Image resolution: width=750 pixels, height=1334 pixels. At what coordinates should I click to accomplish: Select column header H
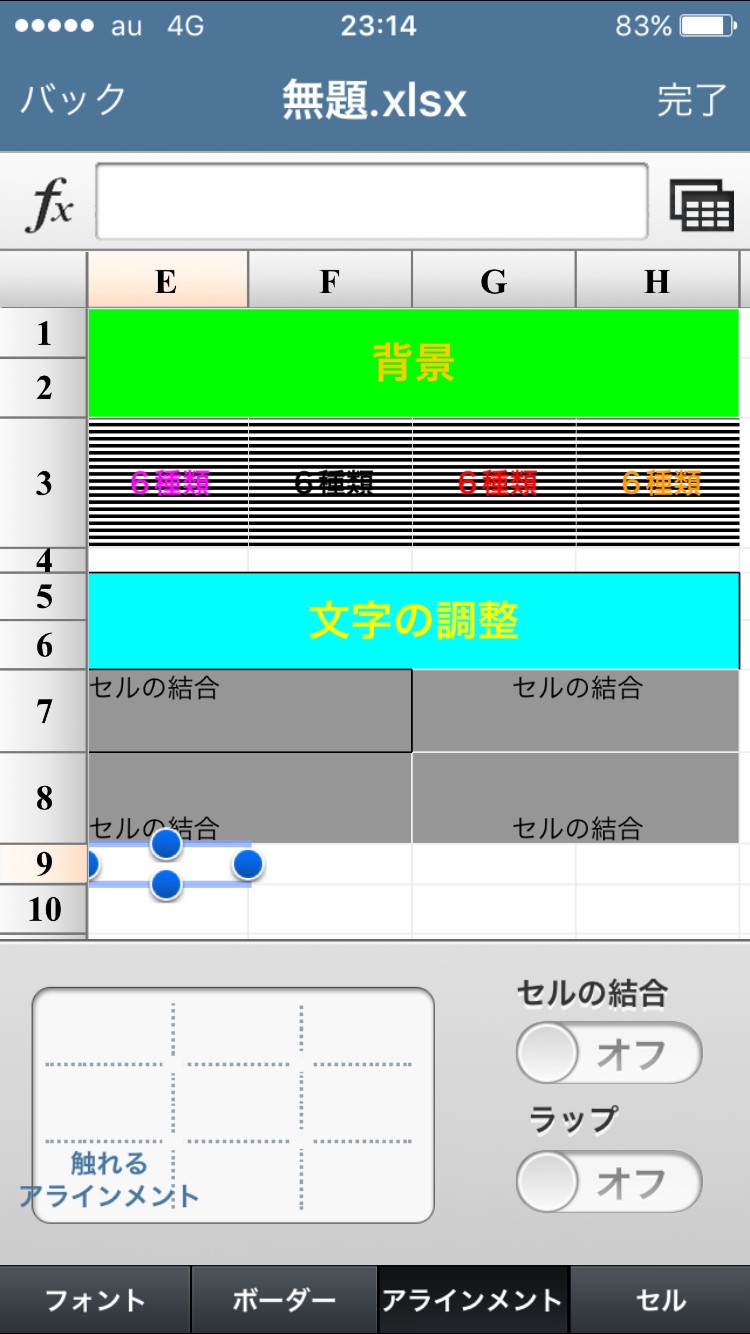pyautogui.click(x=657, y=281)
